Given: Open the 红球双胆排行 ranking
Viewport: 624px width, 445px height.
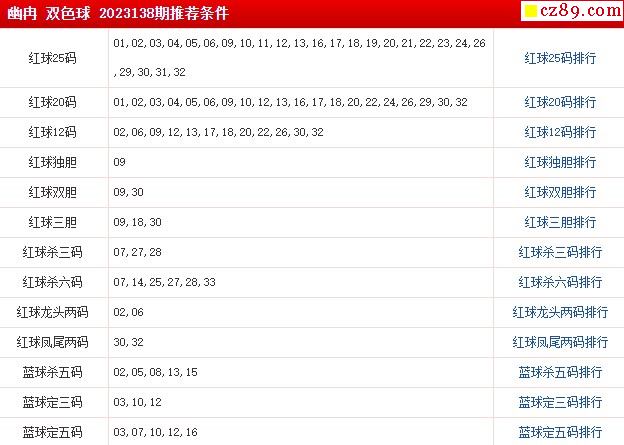Looking at the screenshot, I should [x=560, y=192].
